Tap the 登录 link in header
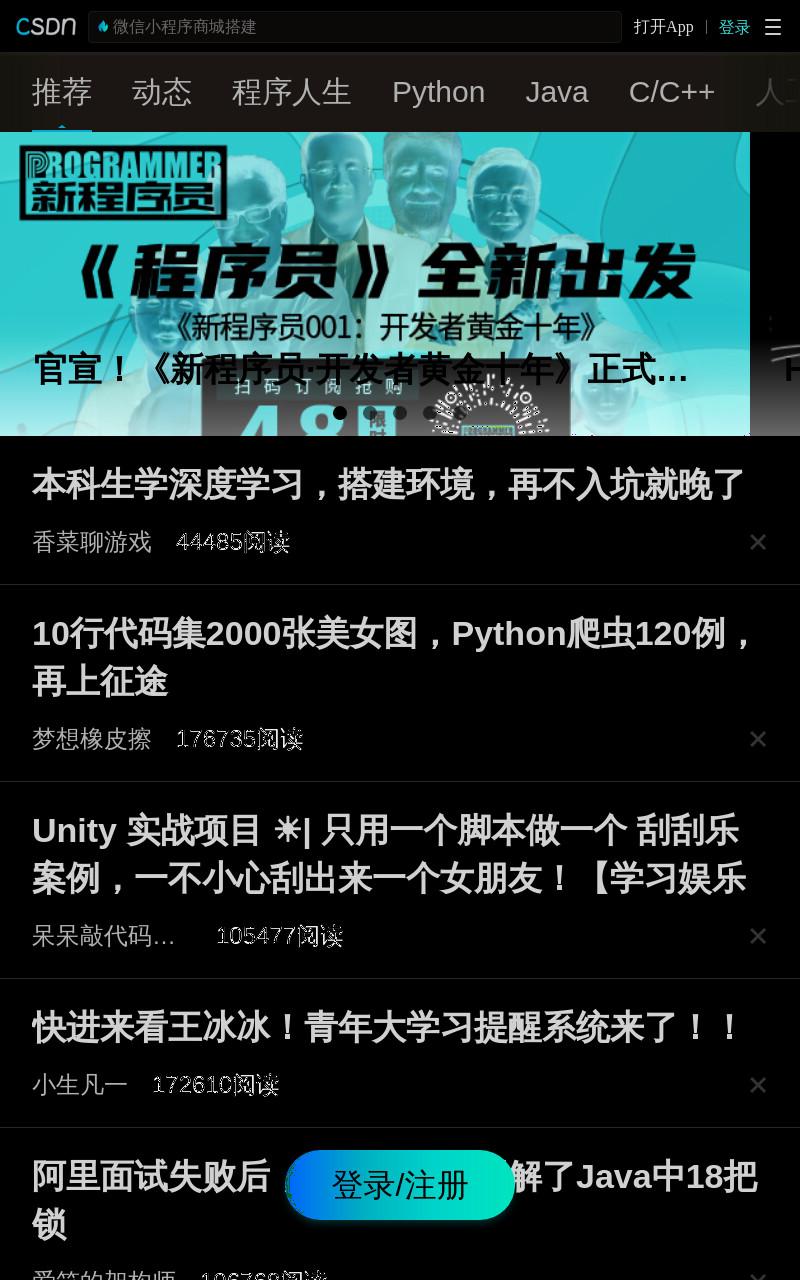 [x=734, y=27]
